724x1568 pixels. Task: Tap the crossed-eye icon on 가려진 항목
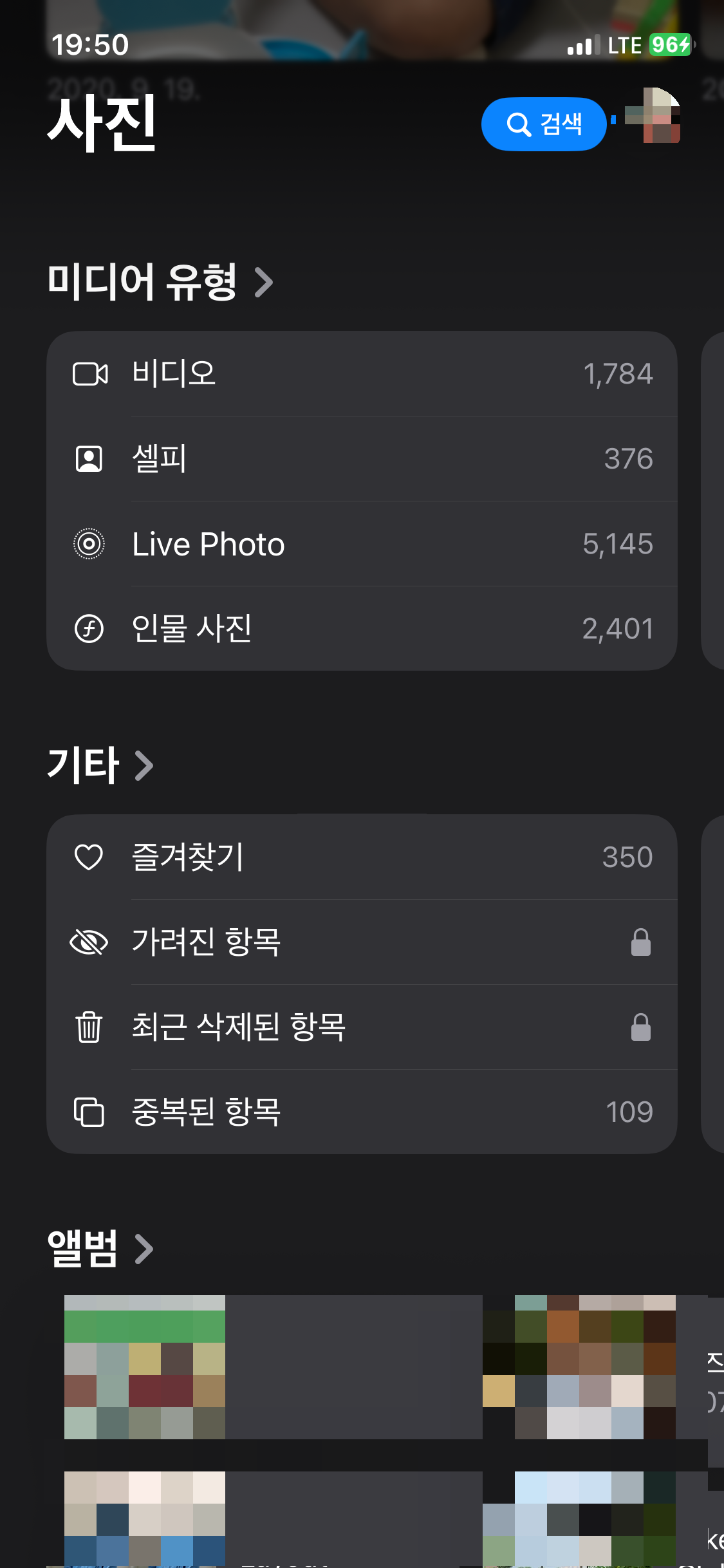(x=89, y=942)
